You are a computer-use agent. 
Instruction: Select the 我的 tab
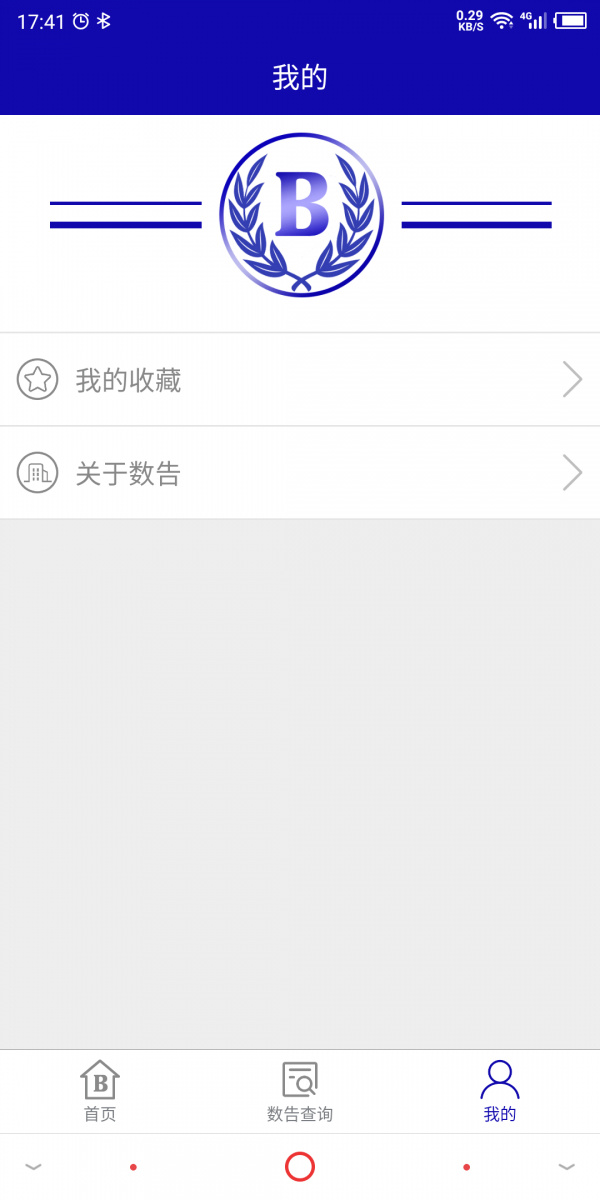click(x=499, y=1091)
